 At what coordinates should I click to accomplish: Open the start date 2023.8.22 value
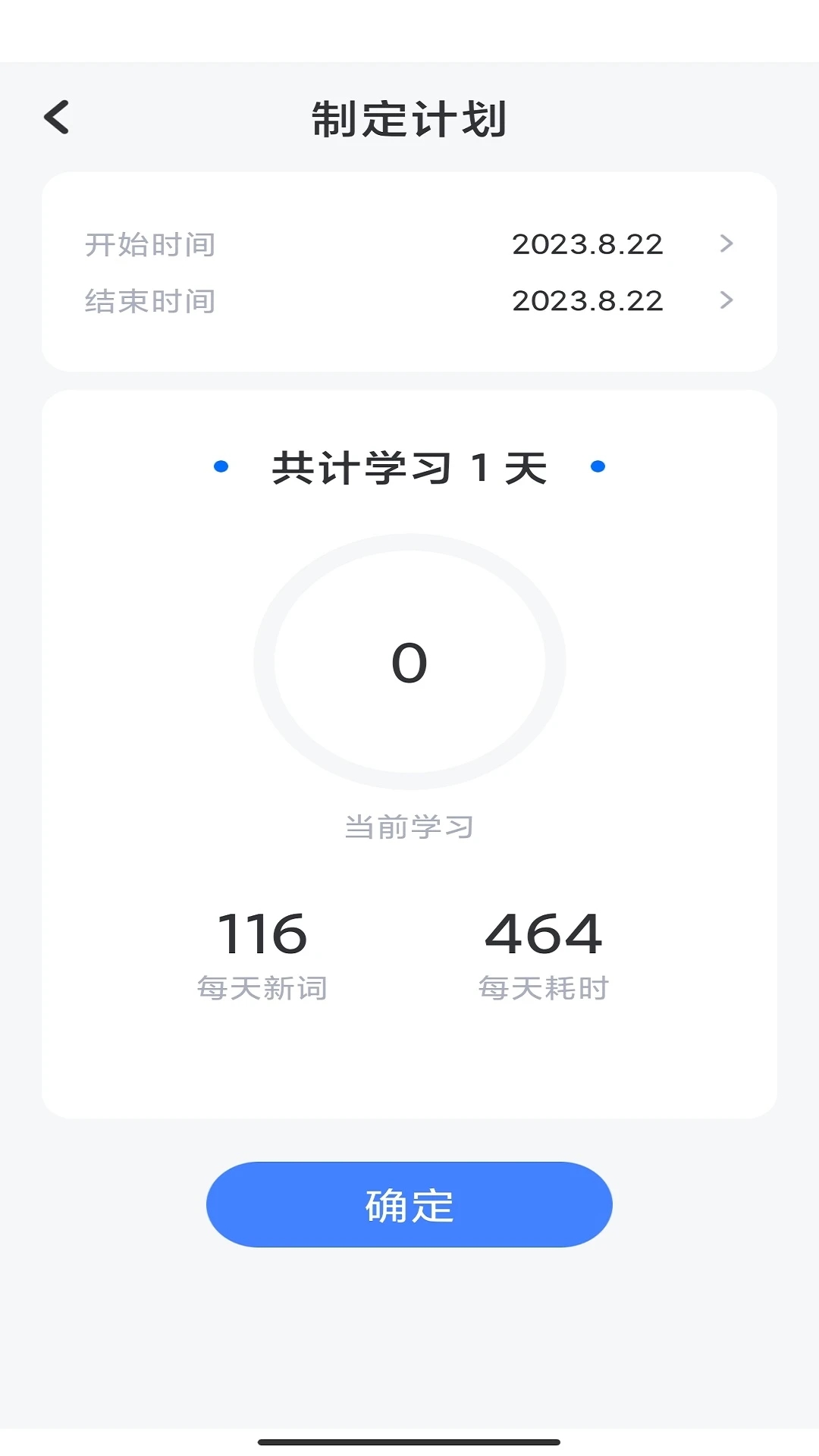587,243
